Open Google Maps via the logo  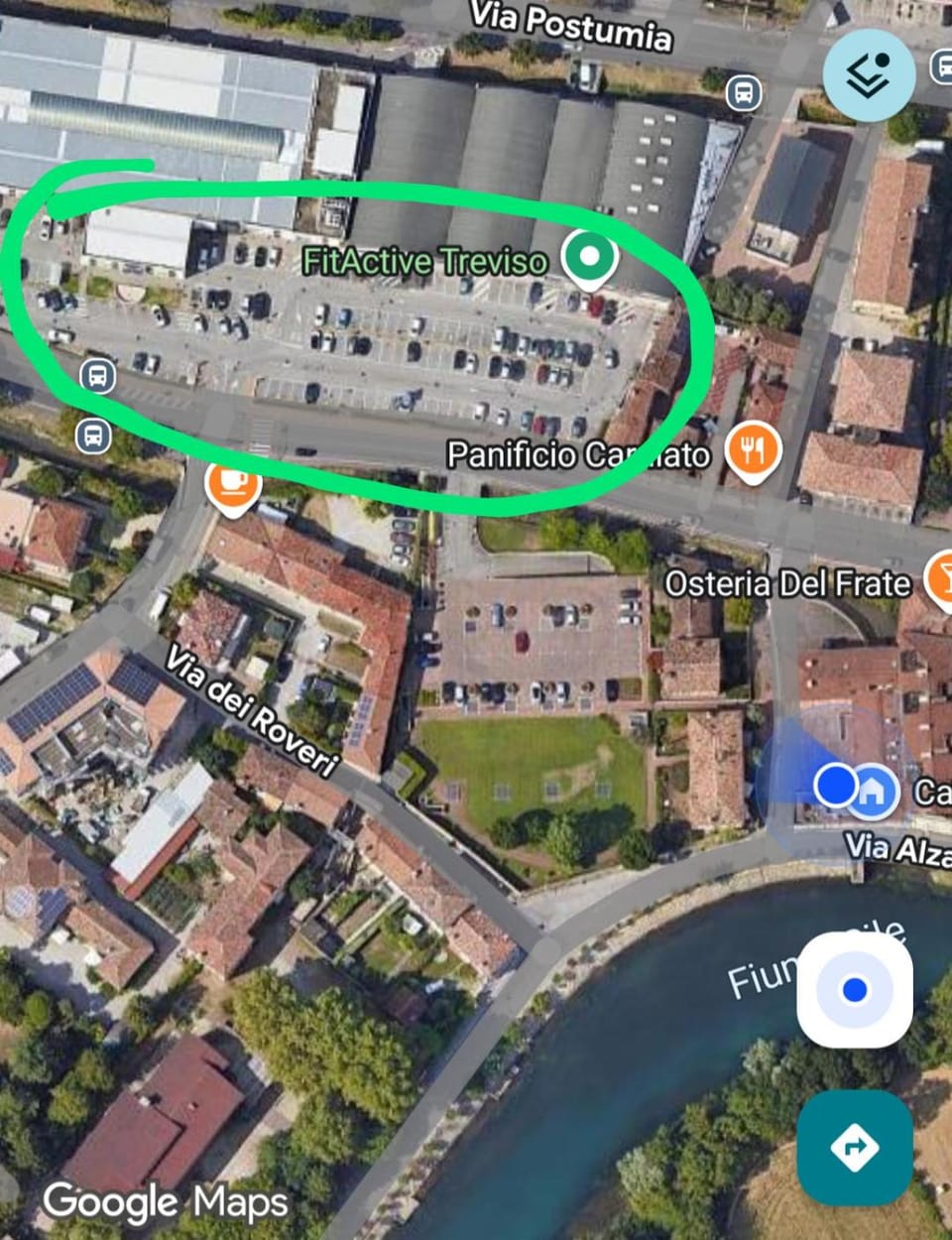coord(167,1203)
